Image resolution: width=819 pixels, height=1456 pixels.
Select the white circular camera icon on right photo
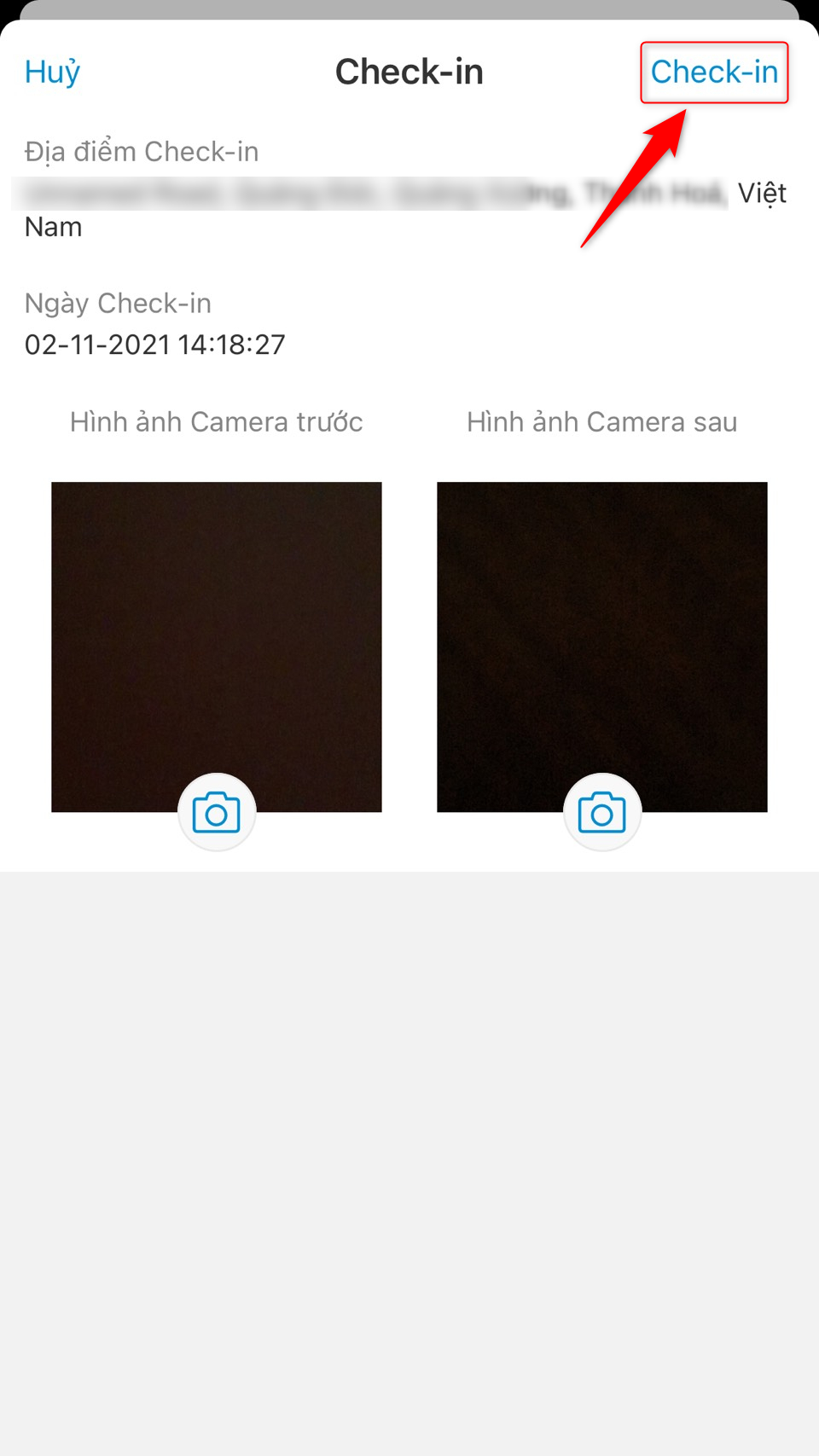click(602, 812)
